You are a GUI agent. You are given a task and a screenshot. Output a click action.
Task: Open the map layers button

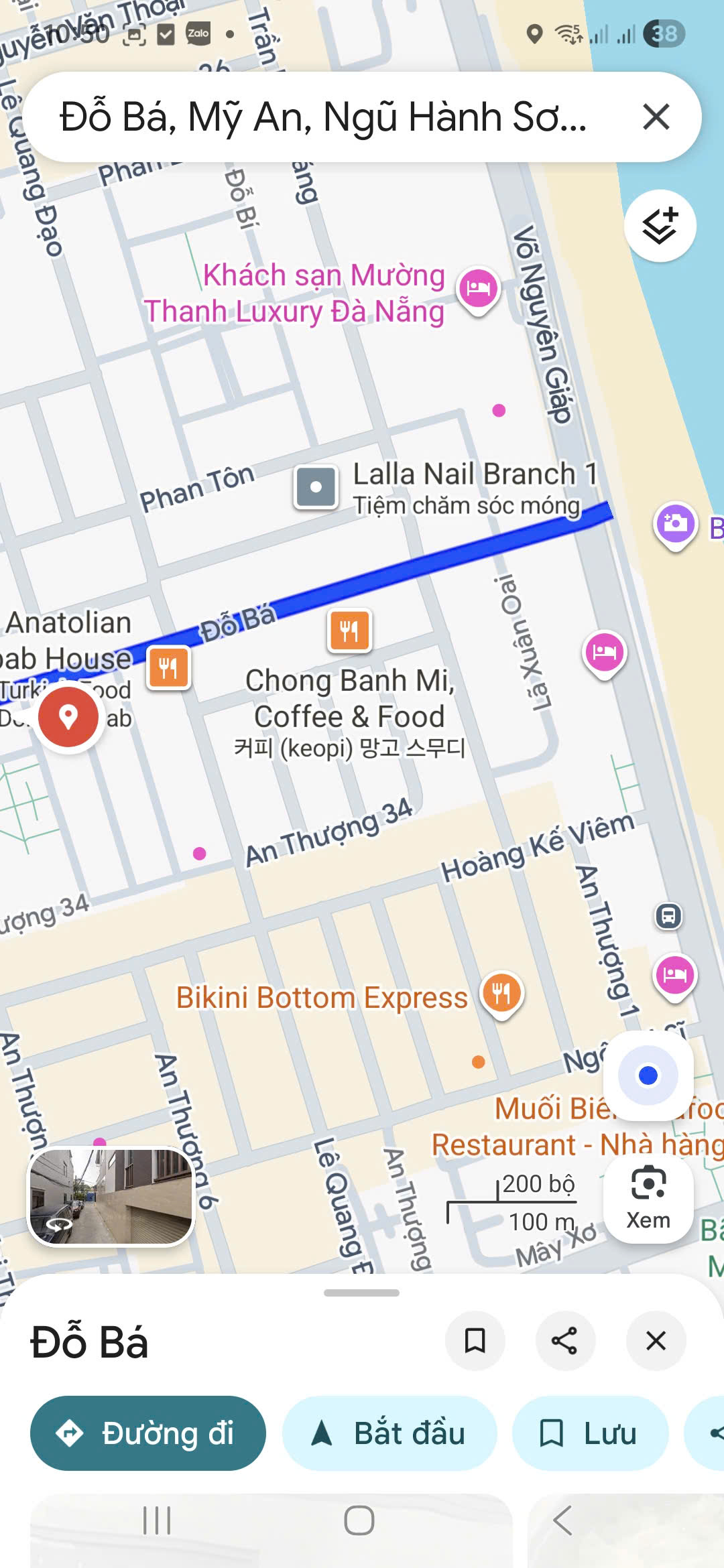click(660, 226)
